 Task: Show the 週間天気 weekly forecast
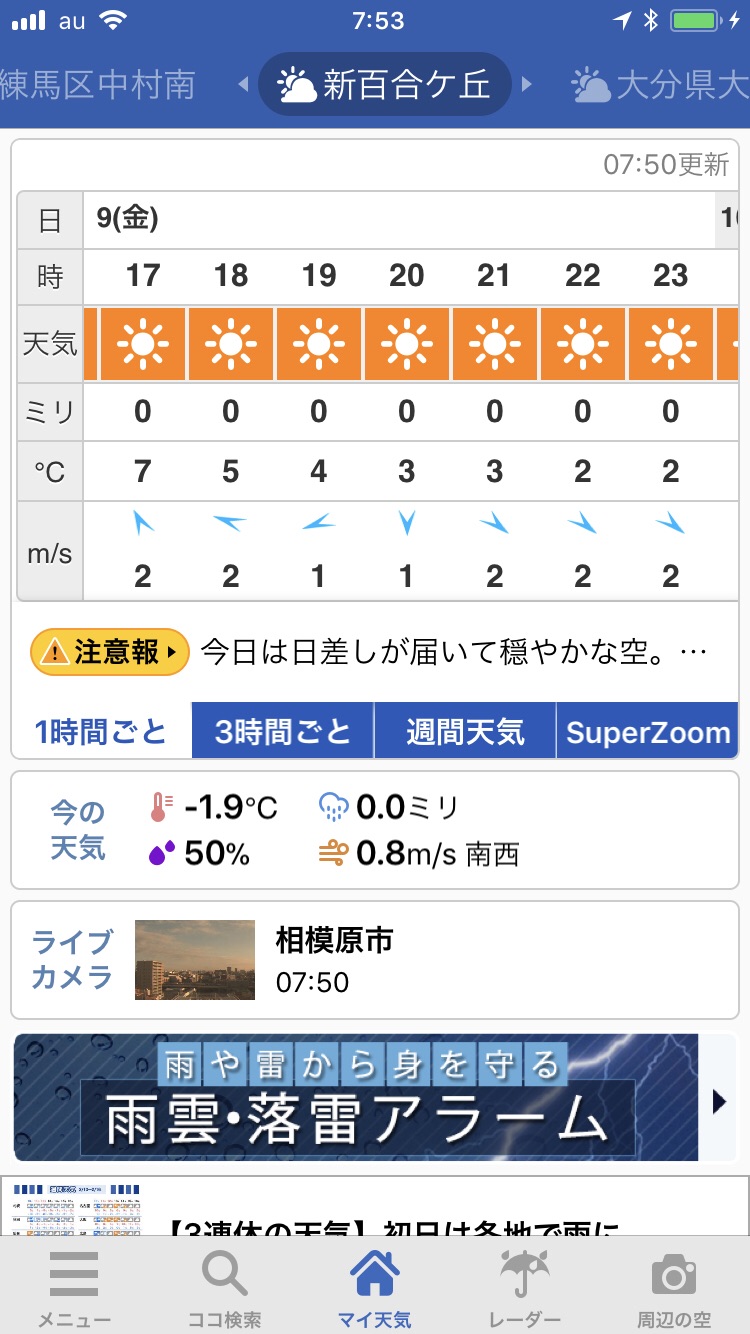click(465, 732)
